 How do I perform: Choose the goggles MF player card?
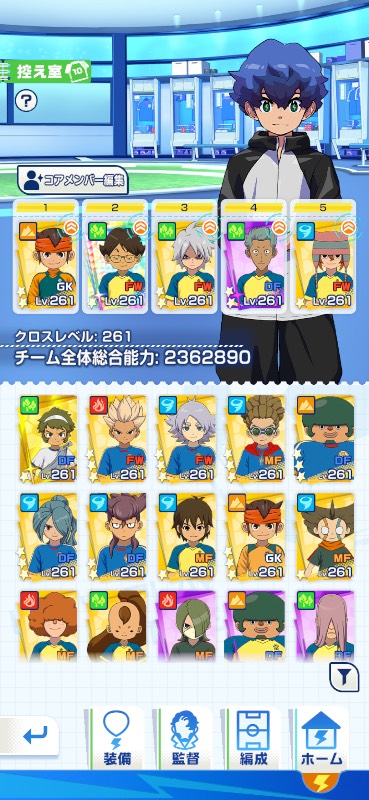point(256,439)
